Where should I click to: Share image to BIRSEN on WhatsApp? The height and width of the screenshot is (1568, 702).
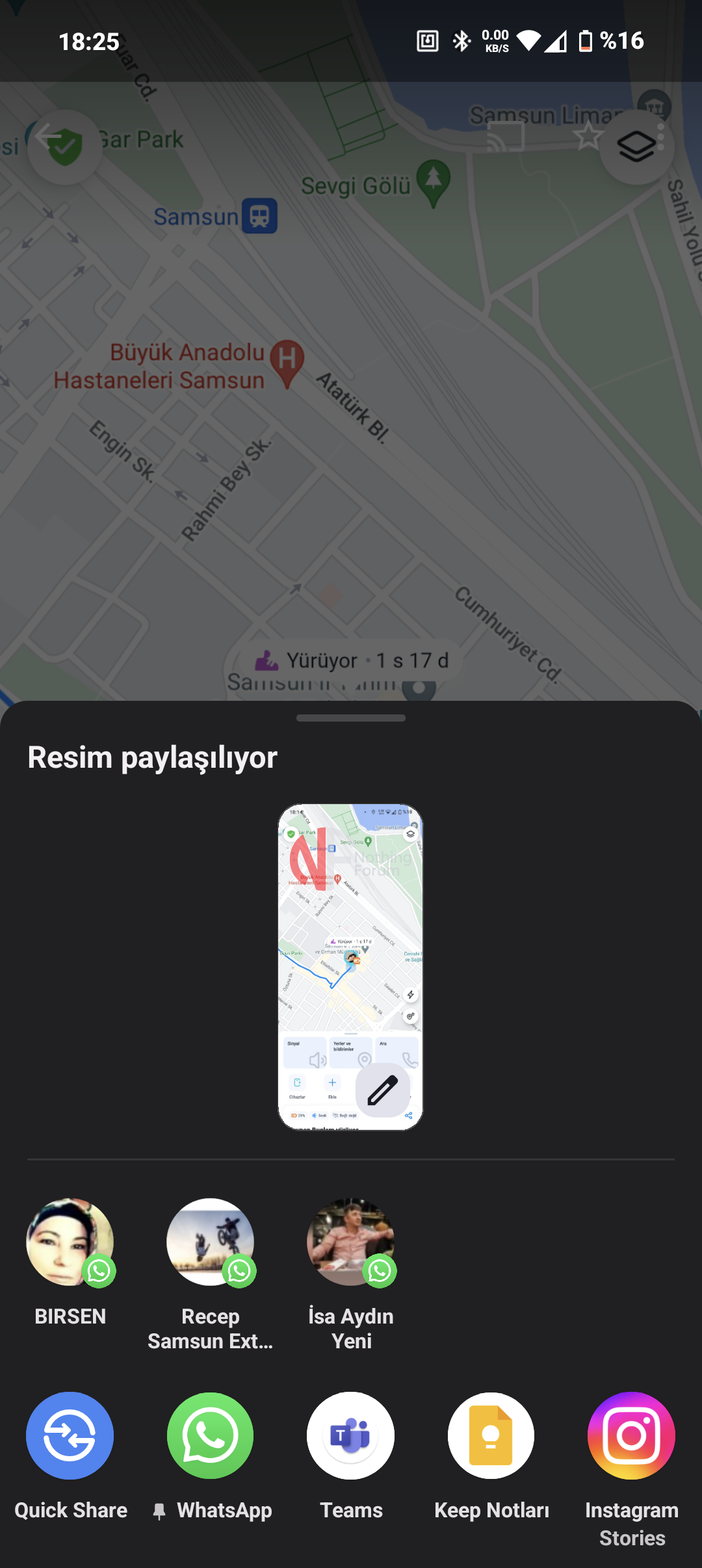tap(70, 1242)
